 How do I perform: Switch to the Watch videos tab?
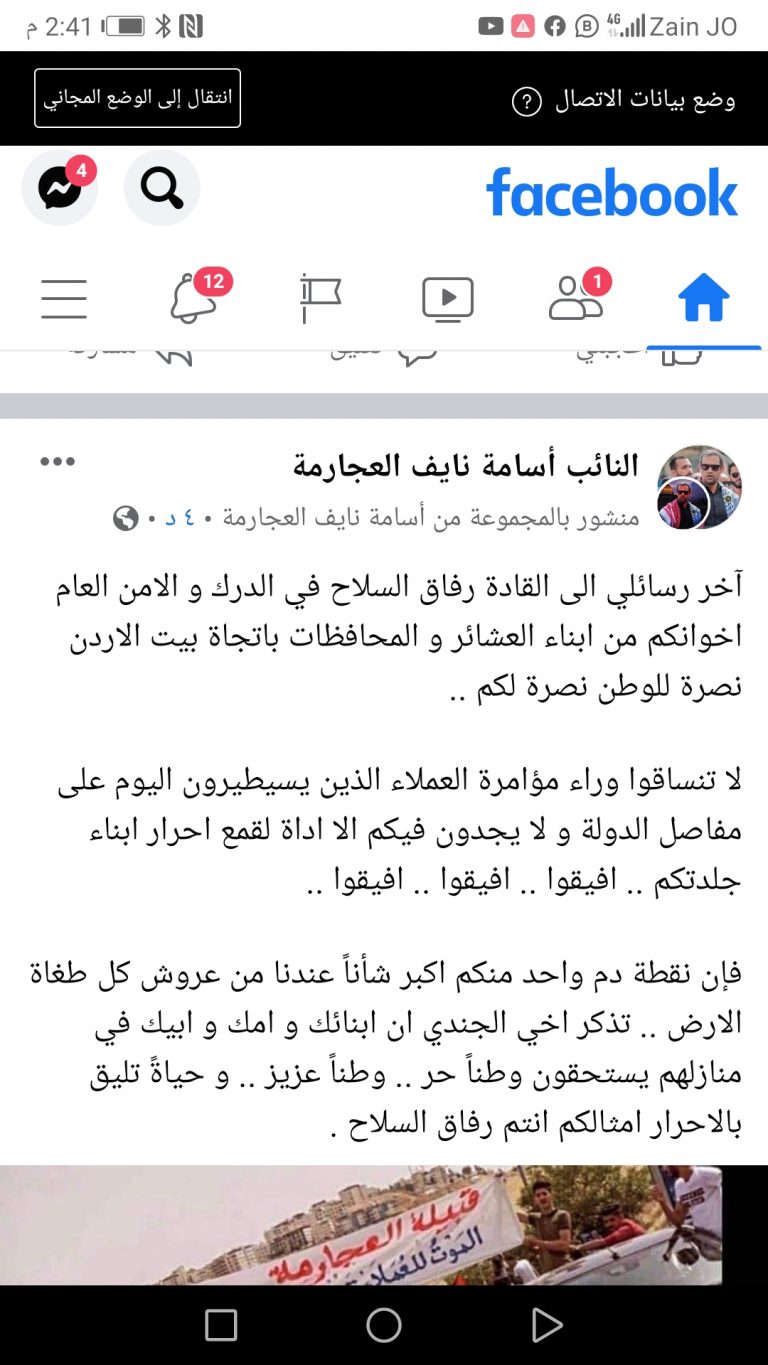(447, 298)
